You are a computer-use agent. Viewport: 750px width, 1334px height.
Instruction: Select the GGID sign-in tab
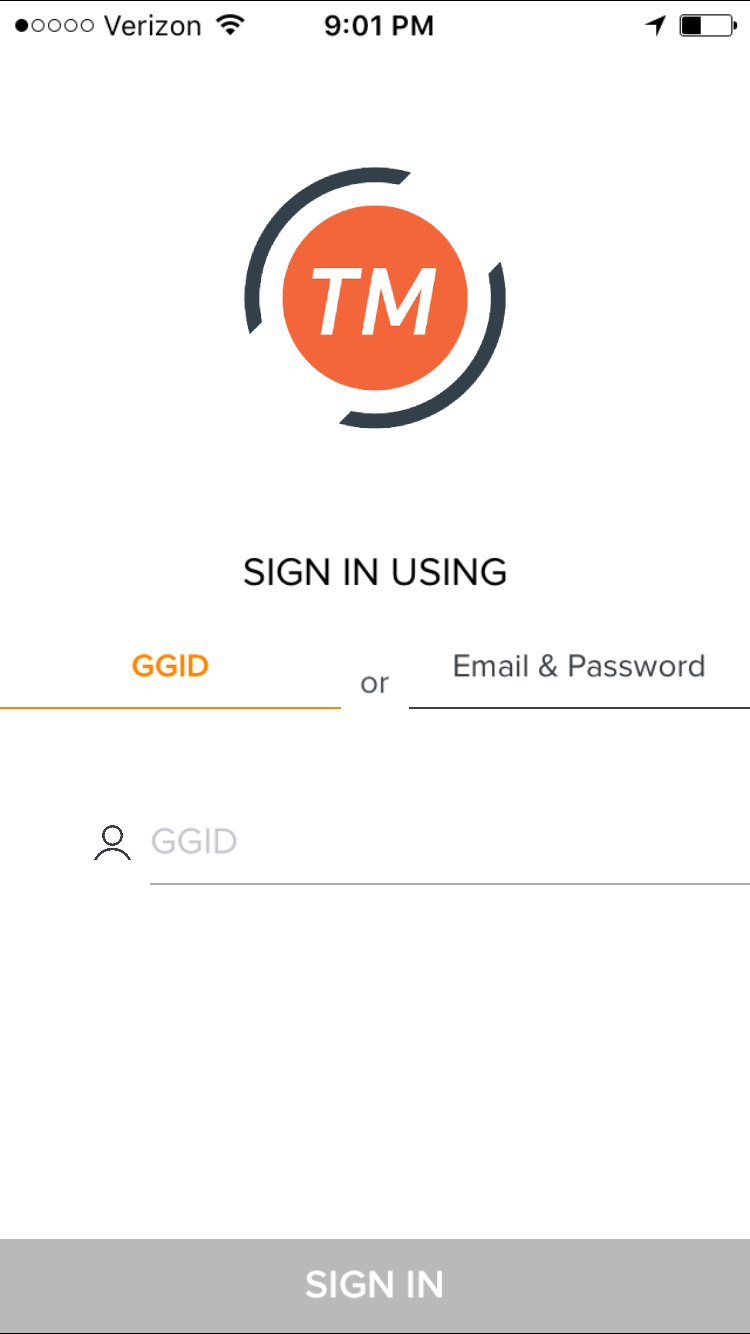click(x=170, y=667)
